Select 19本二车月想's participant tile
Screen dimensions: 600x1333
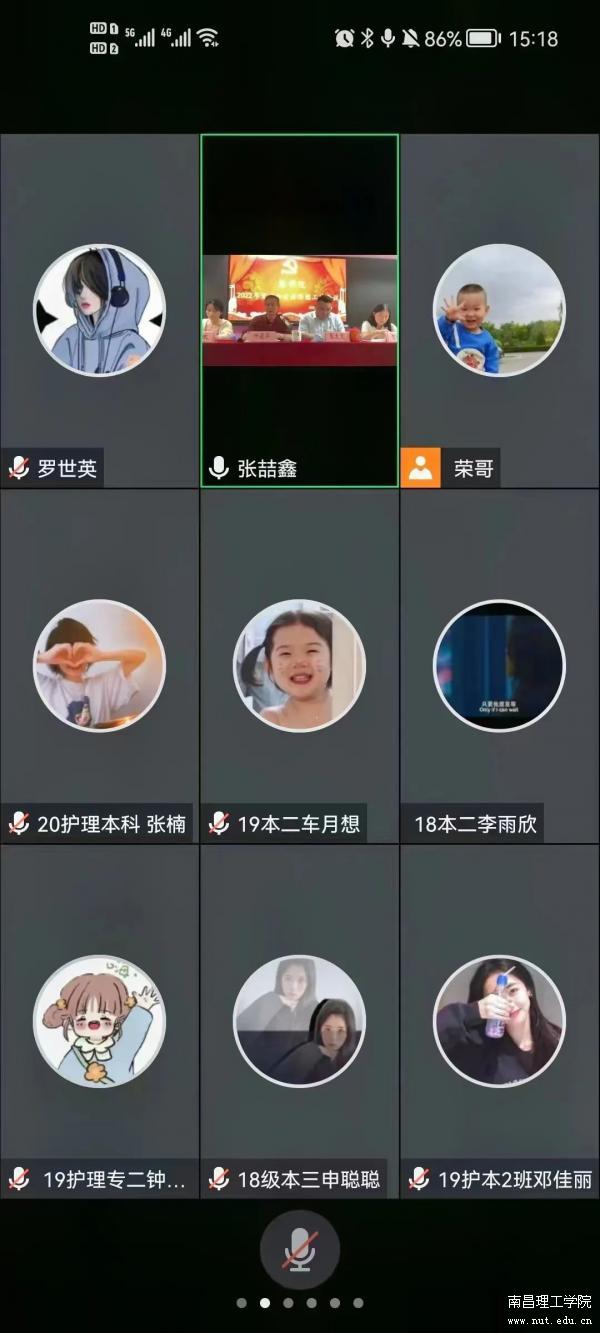[299, 665]
